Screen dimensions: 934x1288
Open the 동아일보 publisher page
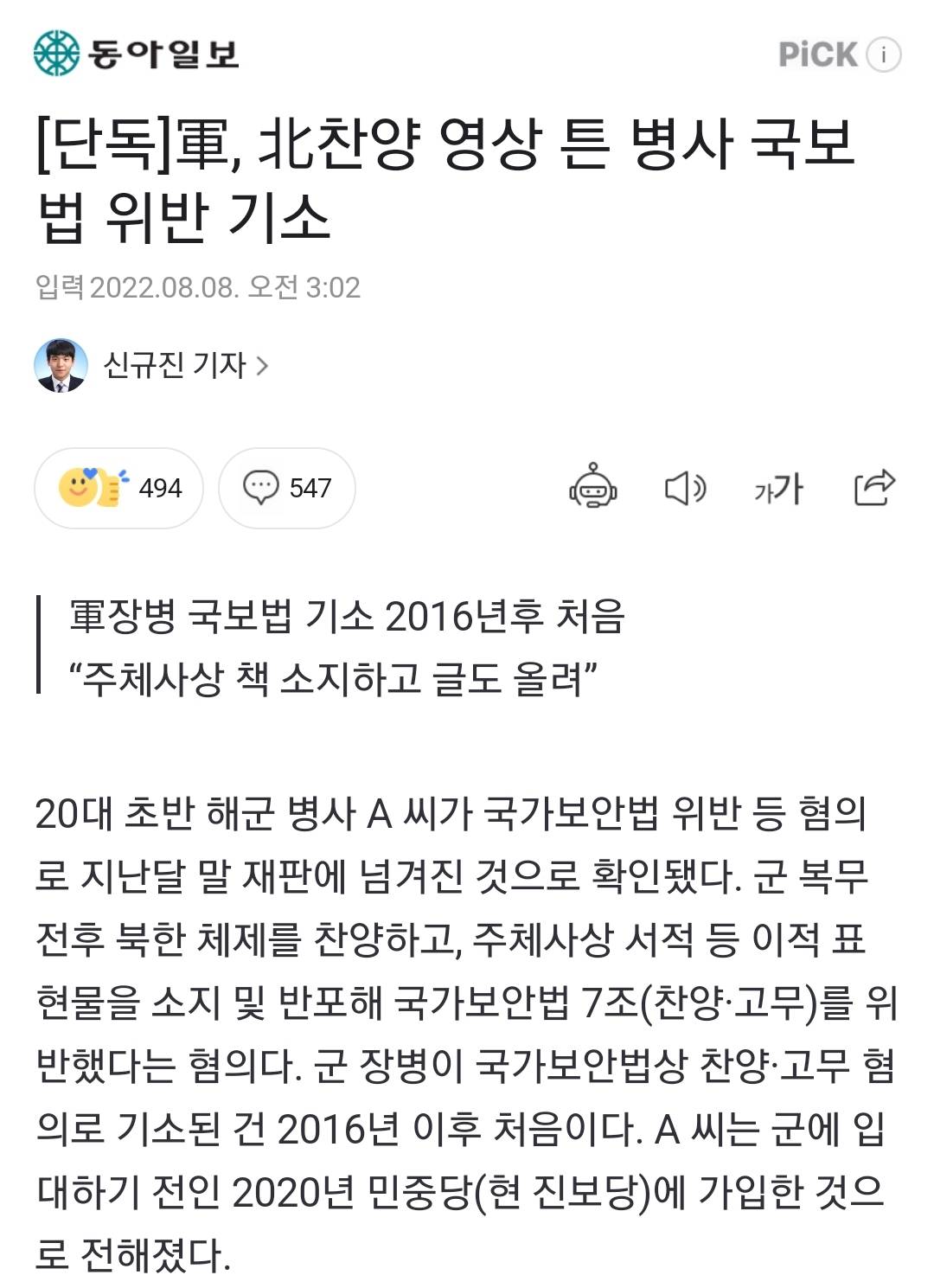136,54
